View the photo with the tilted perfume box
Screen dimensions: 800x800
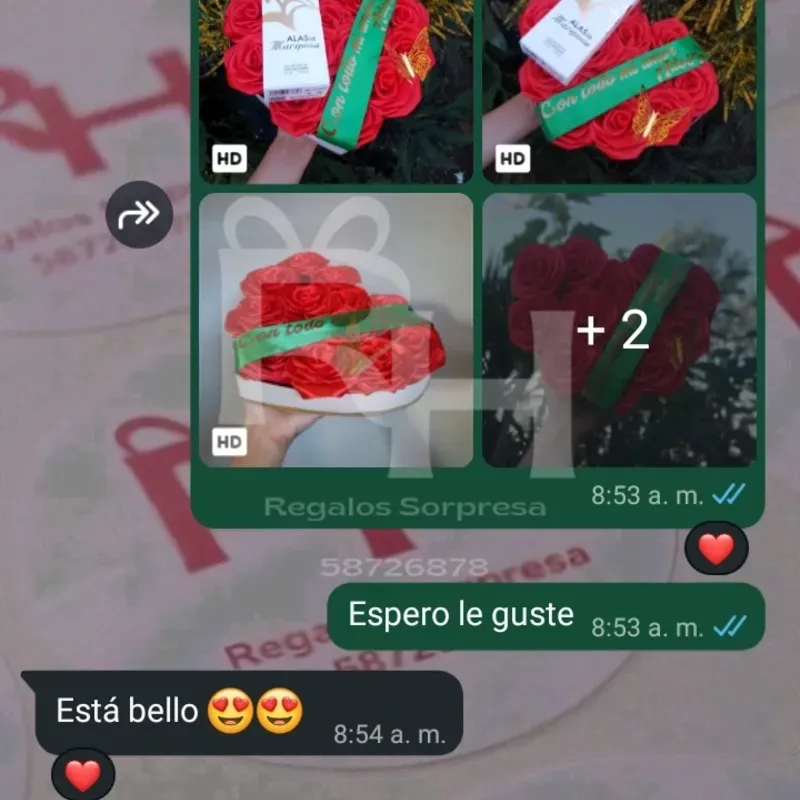[620, 90]
